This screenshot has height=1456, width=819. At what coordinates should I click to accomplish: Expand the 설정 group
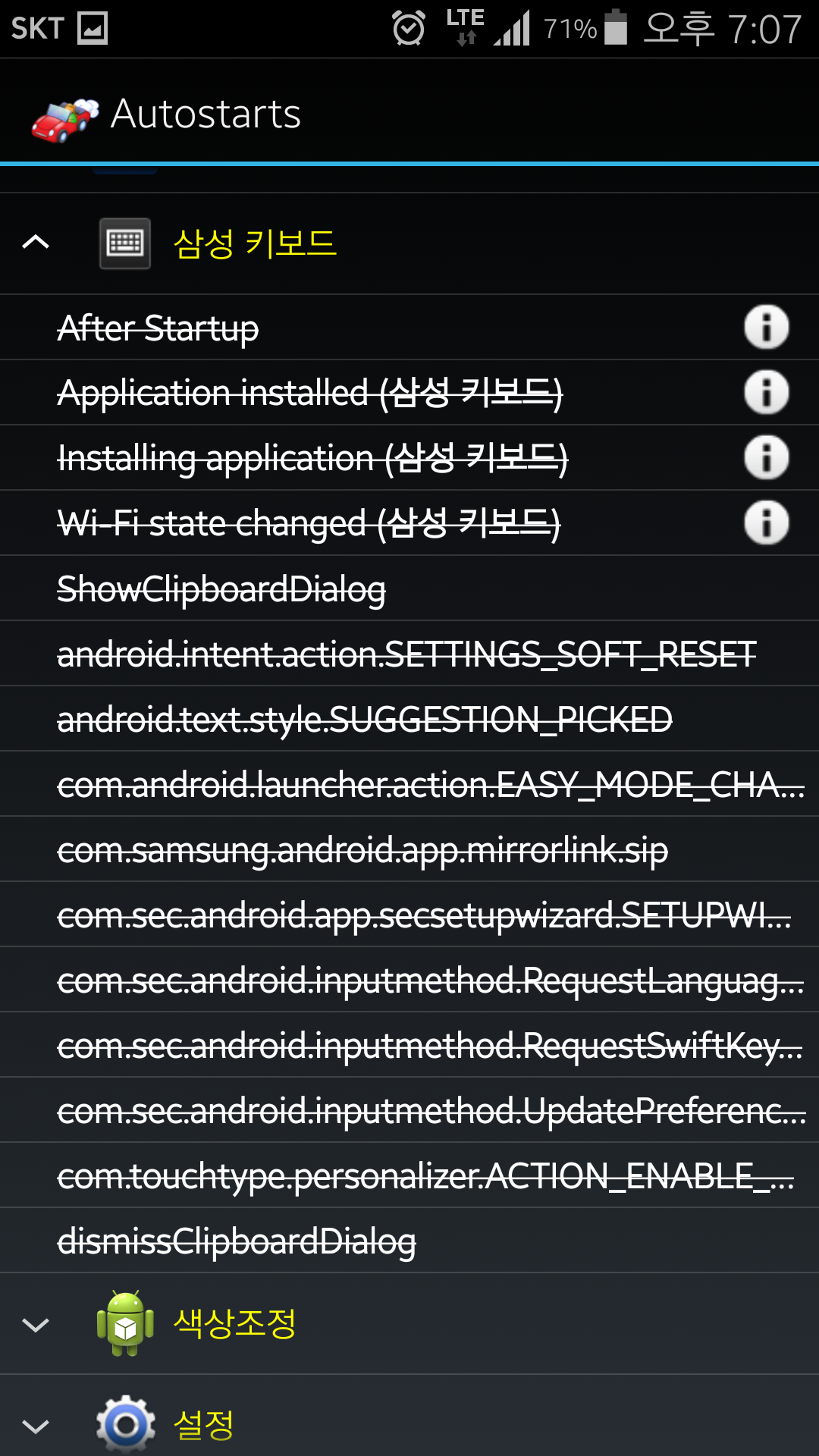pos(36,1426)
